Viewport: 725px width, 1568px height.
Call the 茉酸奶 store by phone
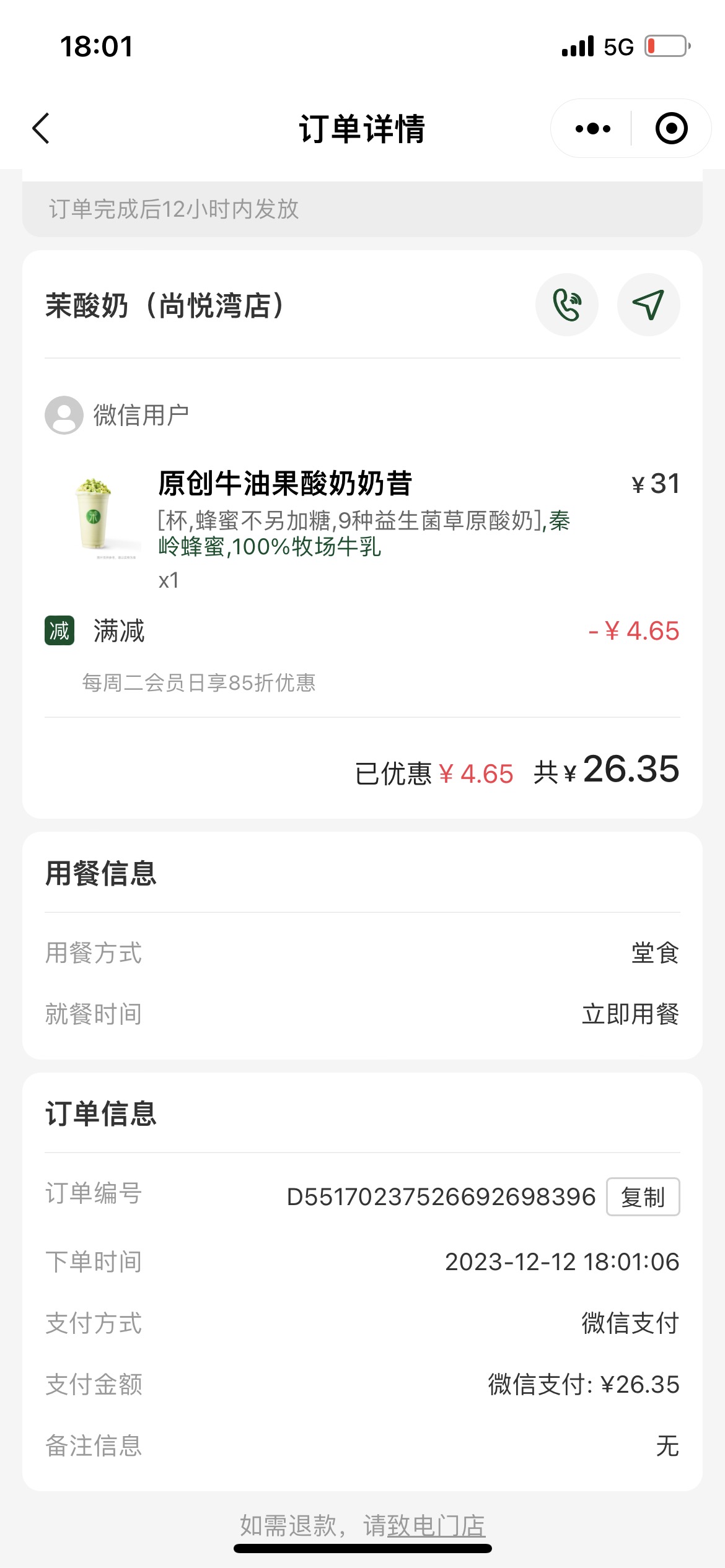[566, 305]
